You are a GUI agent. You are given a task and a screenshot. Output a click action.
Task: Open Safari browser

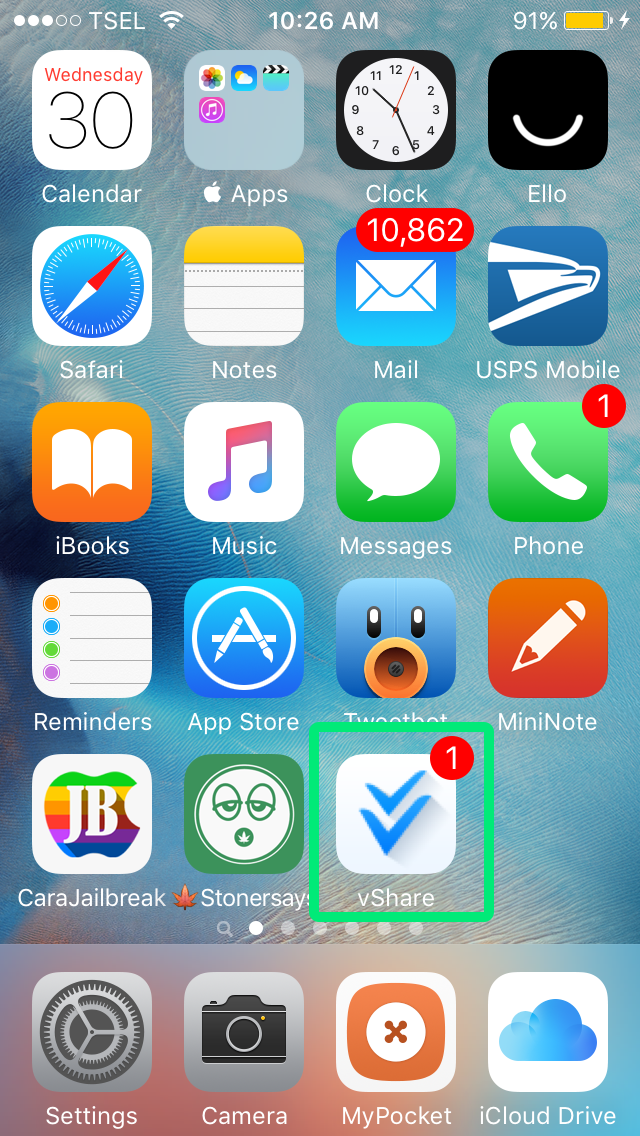click(x=92, y=286)
